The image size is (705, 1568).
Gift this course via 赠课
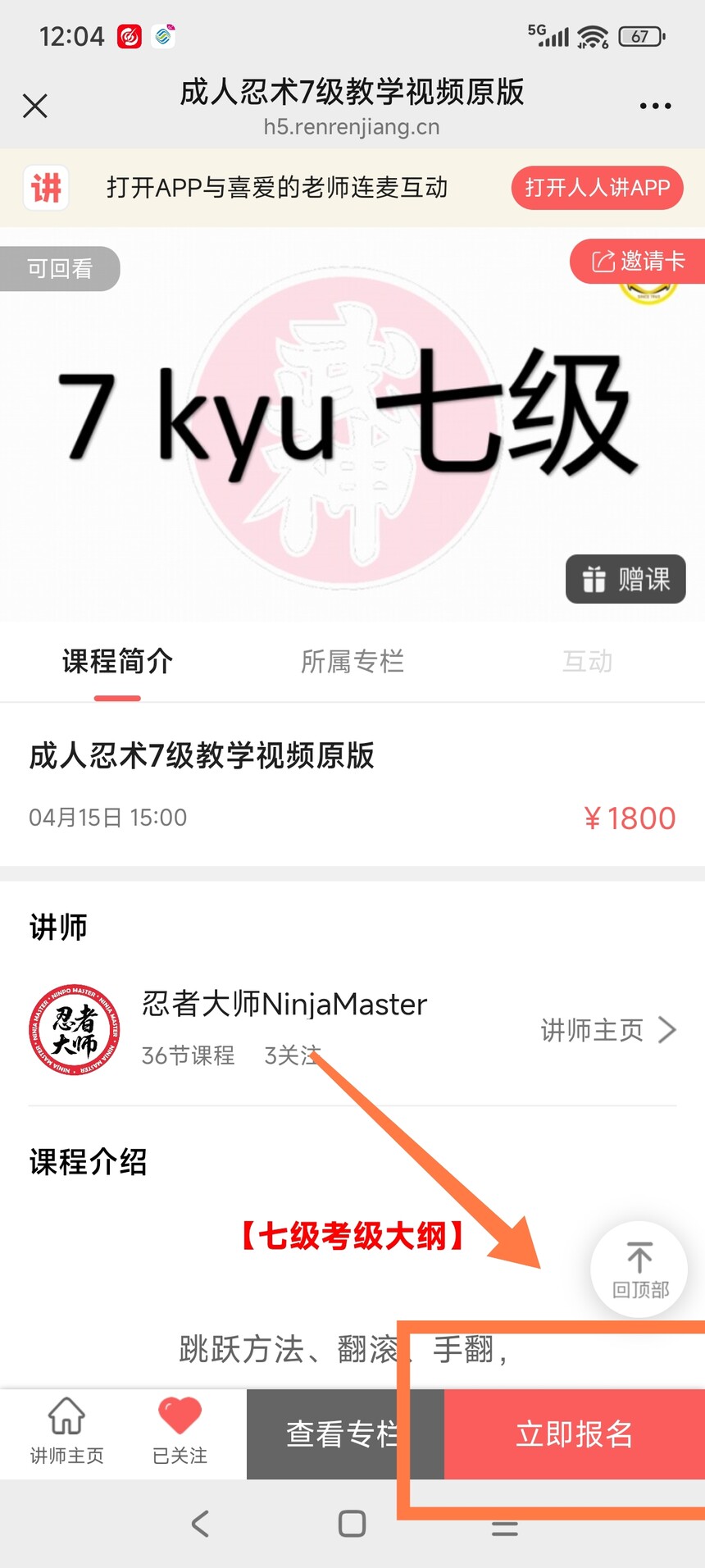pyautogui.click(x=625, y=579)
